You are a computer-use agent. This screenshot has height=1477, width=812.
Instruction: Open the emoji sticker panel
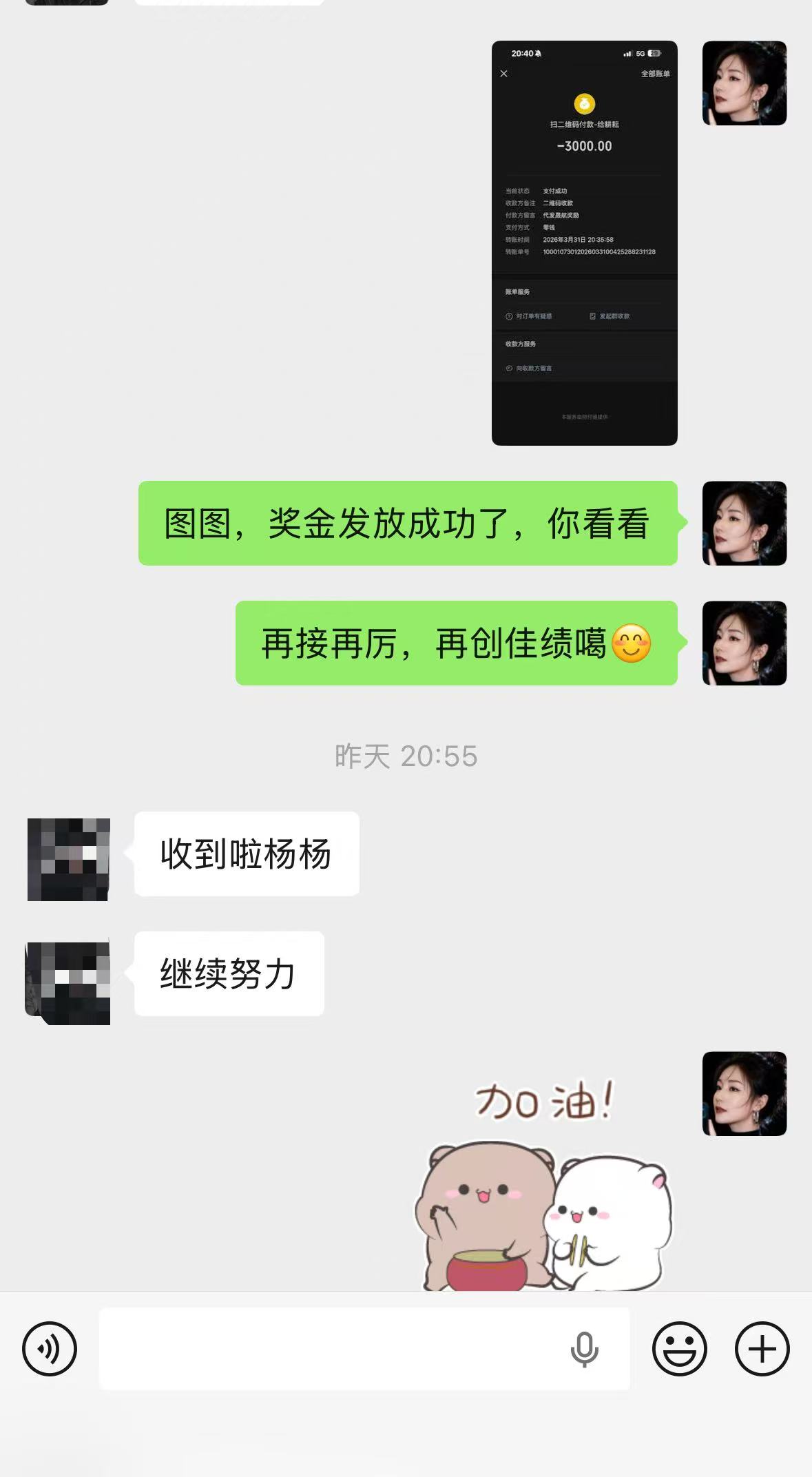(x=679, y=1349)
